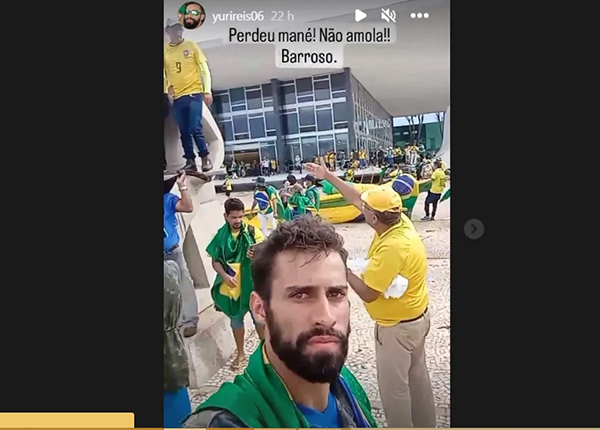Open the story overflow menu
This screenshot has width=600, height=430.
[x=419, y=15]
